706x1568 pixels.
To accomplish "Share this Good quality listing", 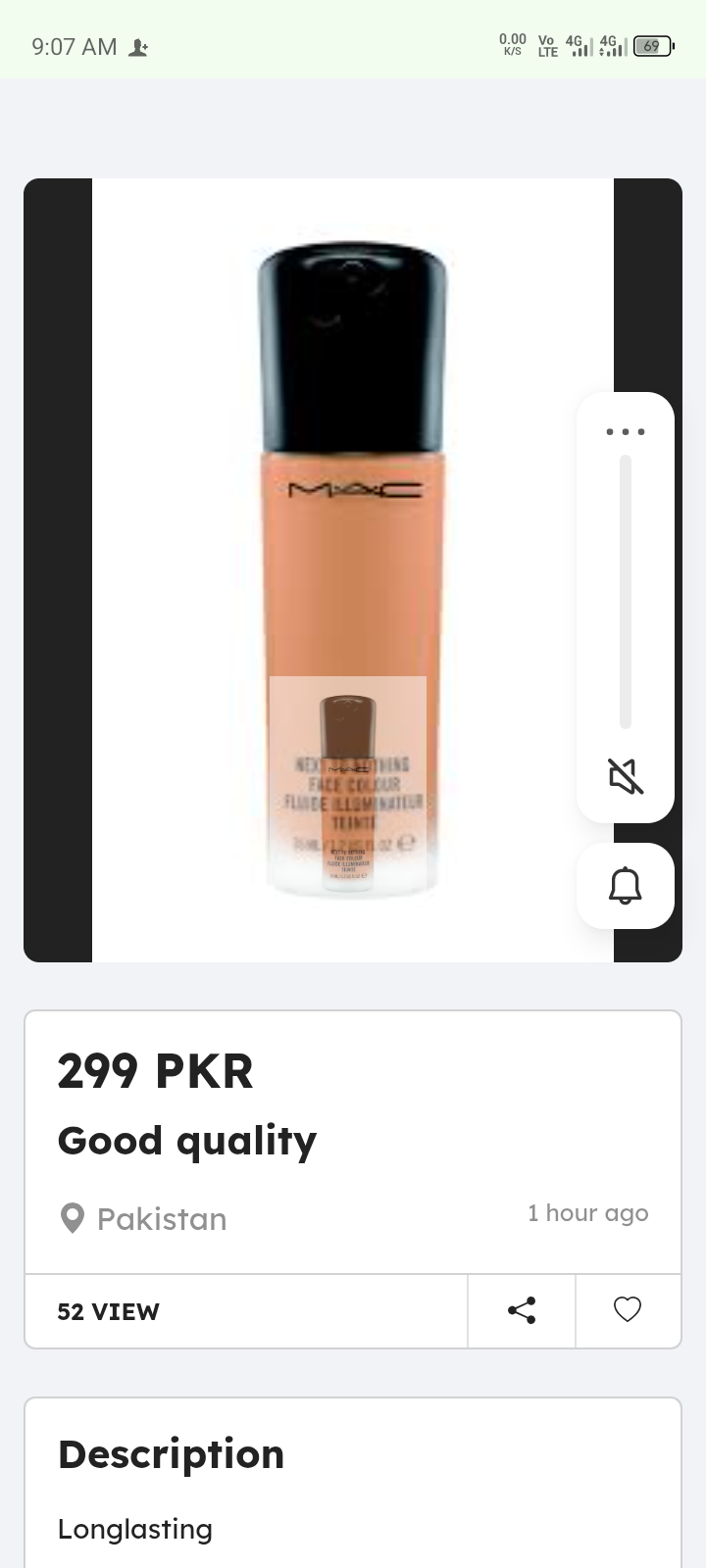I will coord(522,1310).
